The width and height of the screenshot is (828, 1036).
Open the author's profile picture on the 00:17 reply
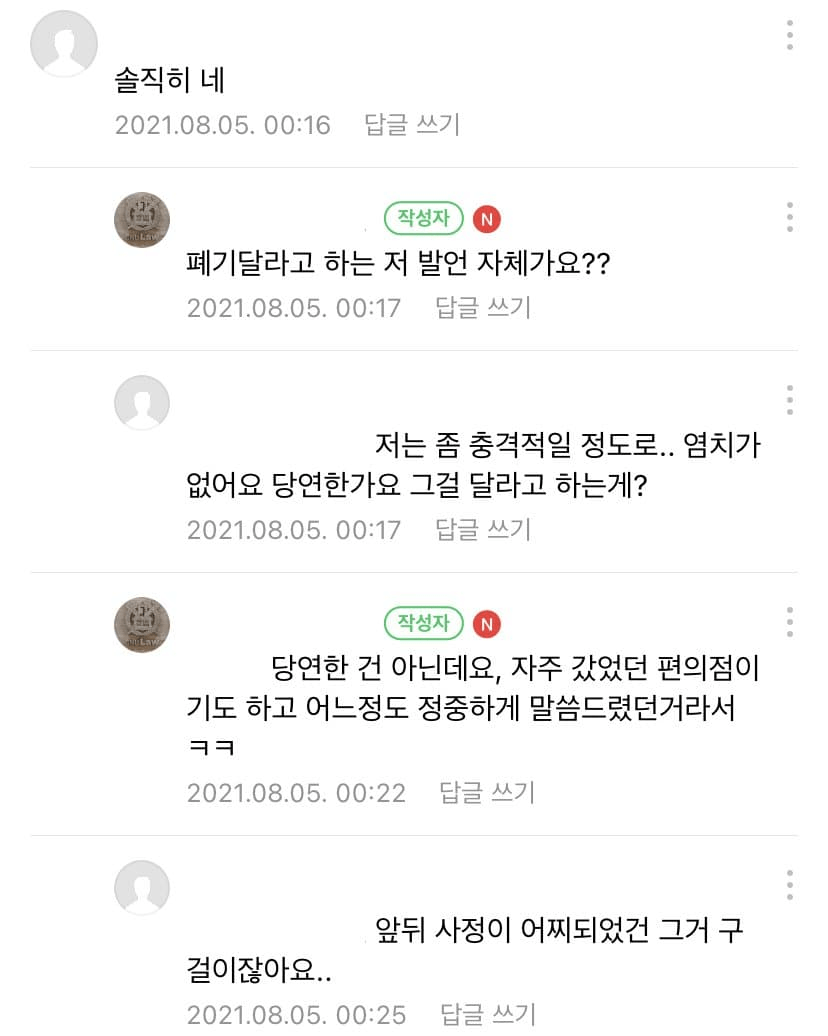point(142,220)
